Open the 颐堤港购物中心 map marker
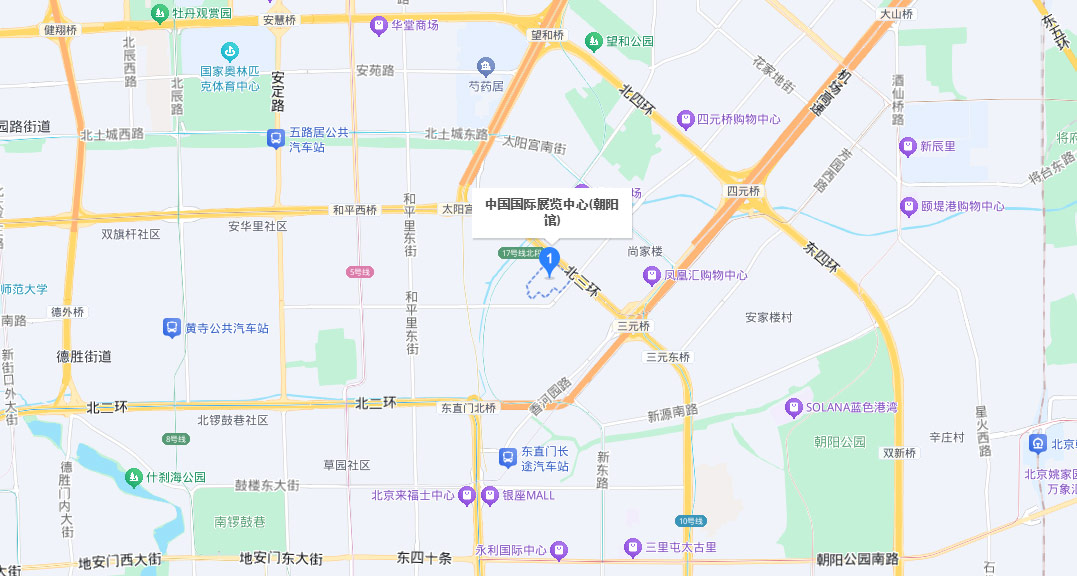This screenshot has height=576, width=1077. 908,207
